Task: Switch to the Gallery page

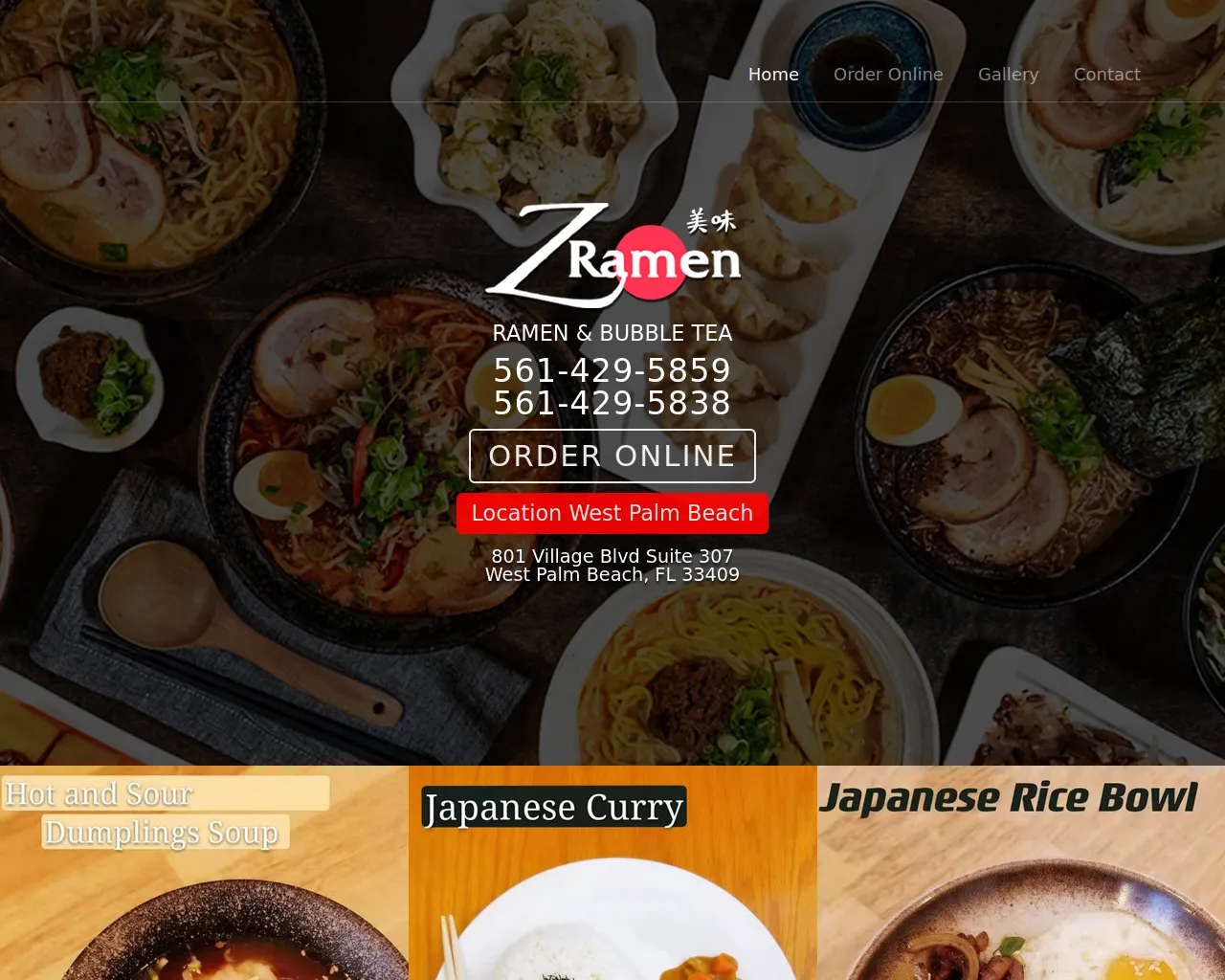Action: click(x=1008, y=75)
